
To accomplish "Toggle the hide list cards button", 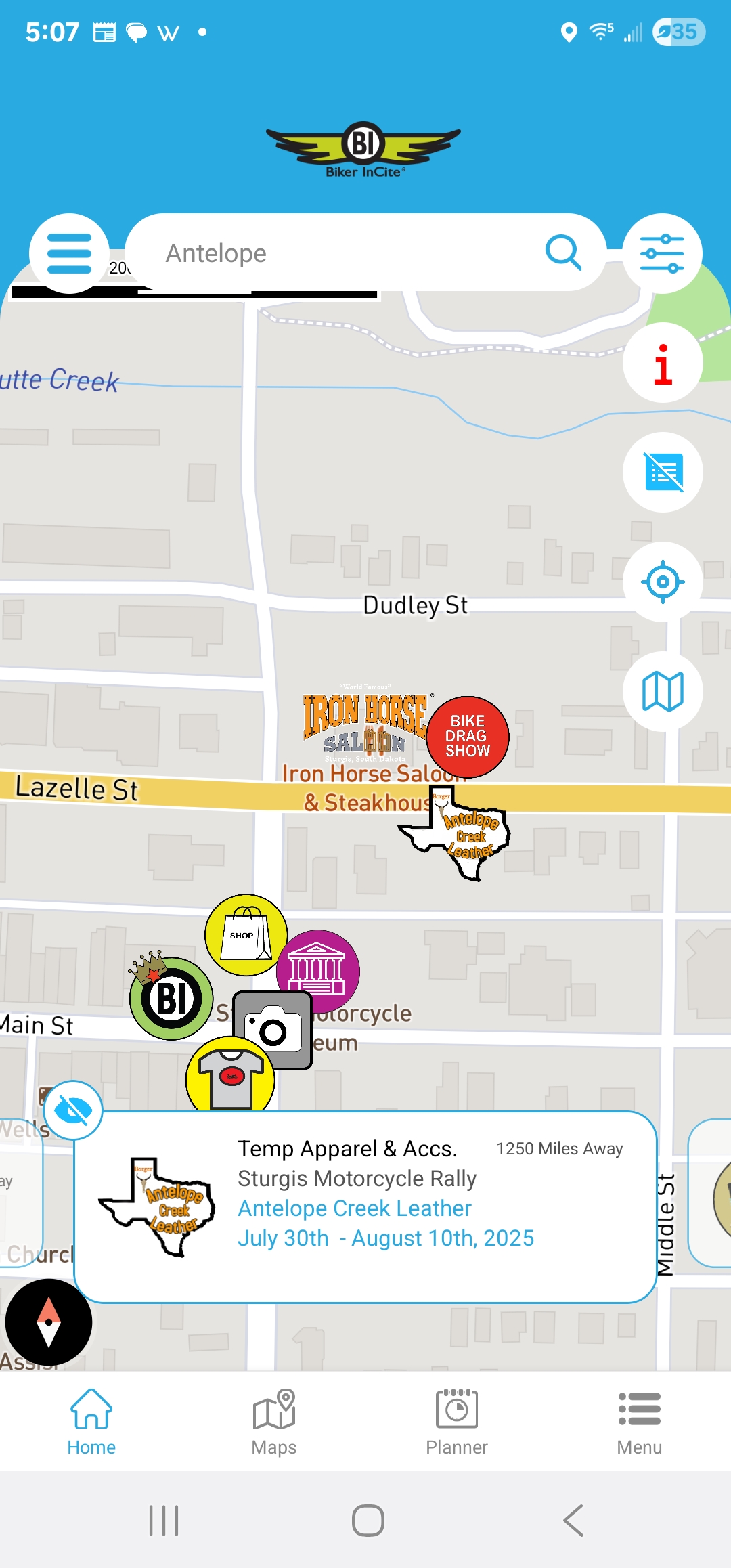I will click(663, 472).
